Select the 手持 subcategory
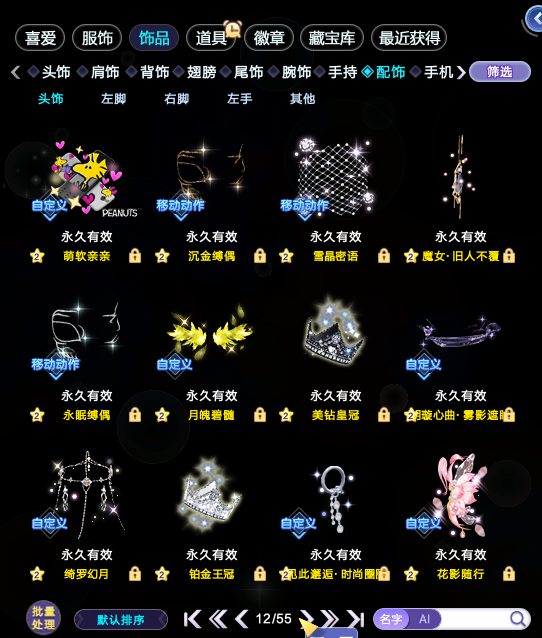The width and height of the screenshot is (542, 638). coord(342,72)
